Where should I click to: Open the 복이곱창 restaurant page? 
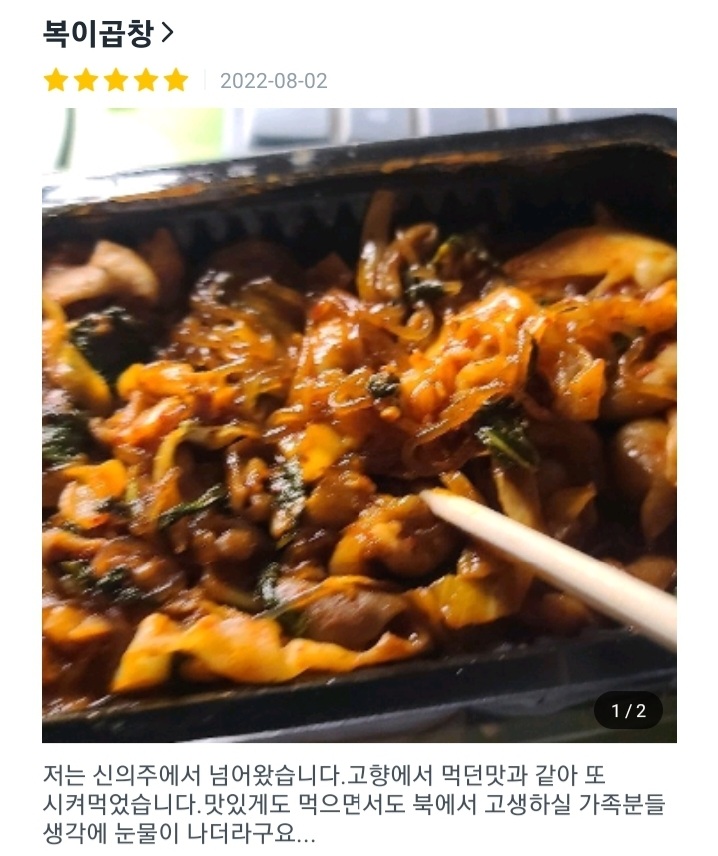click(108, 34)
